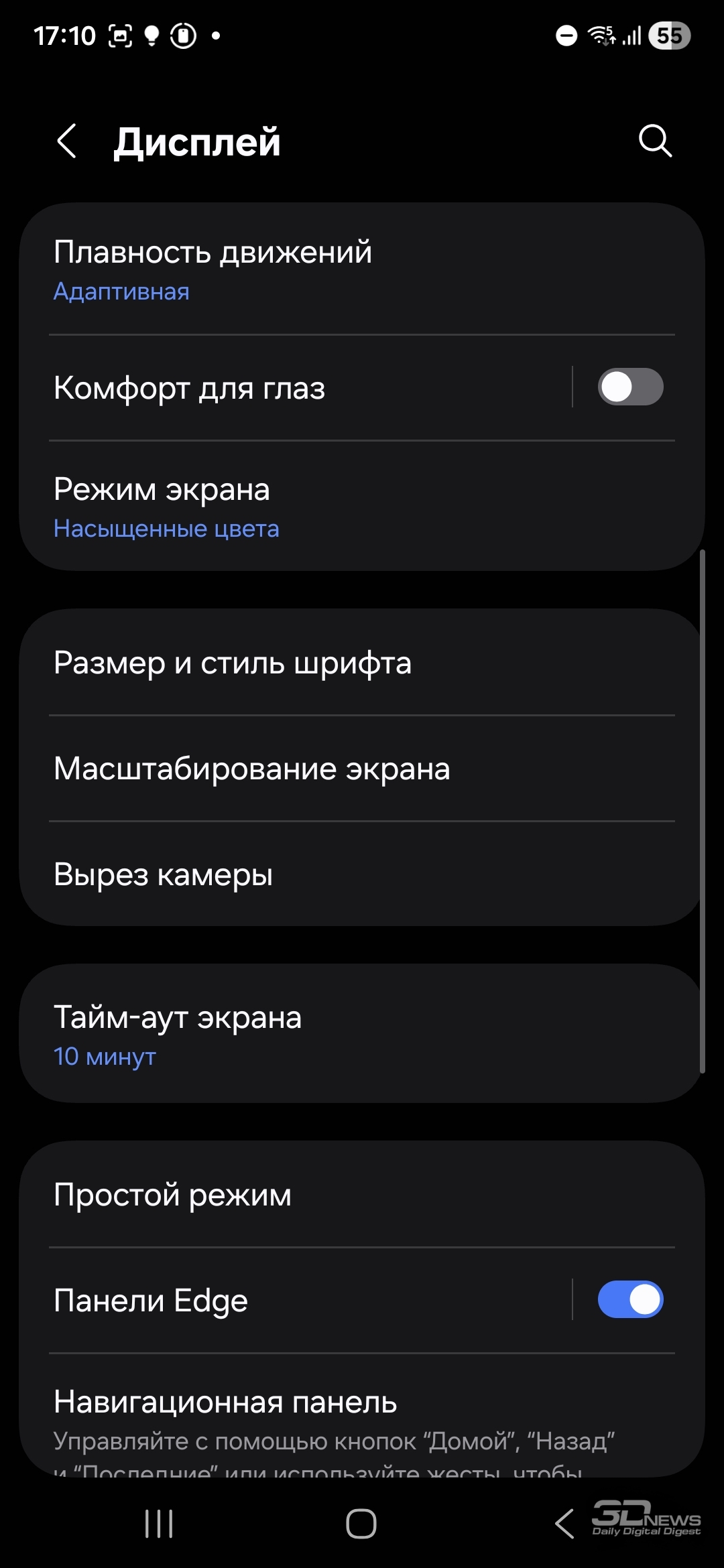Enable the Комфорт для глаз switch

tap(630, 387)
